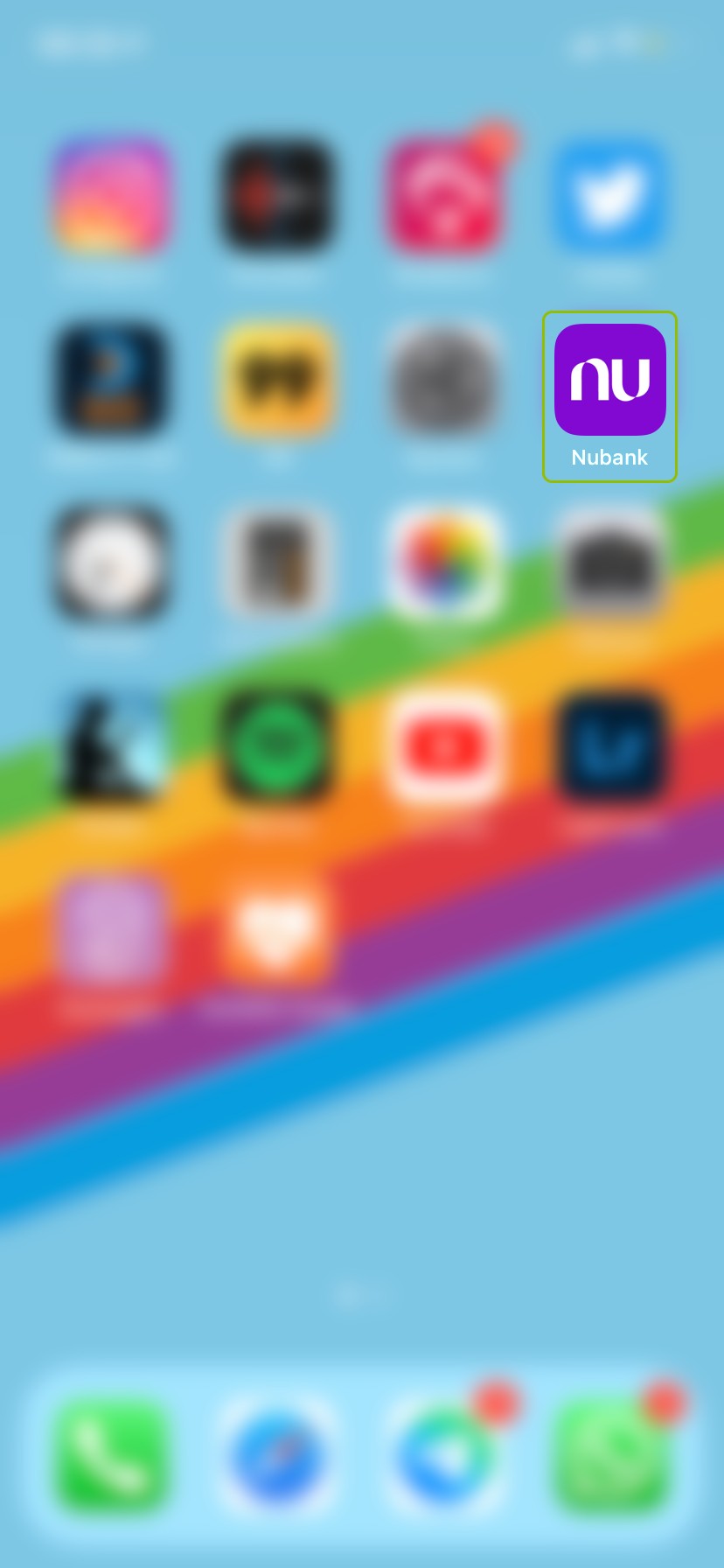The image size is (724, 1568).
Task: Launch the Twitter app
Action: 609,194
